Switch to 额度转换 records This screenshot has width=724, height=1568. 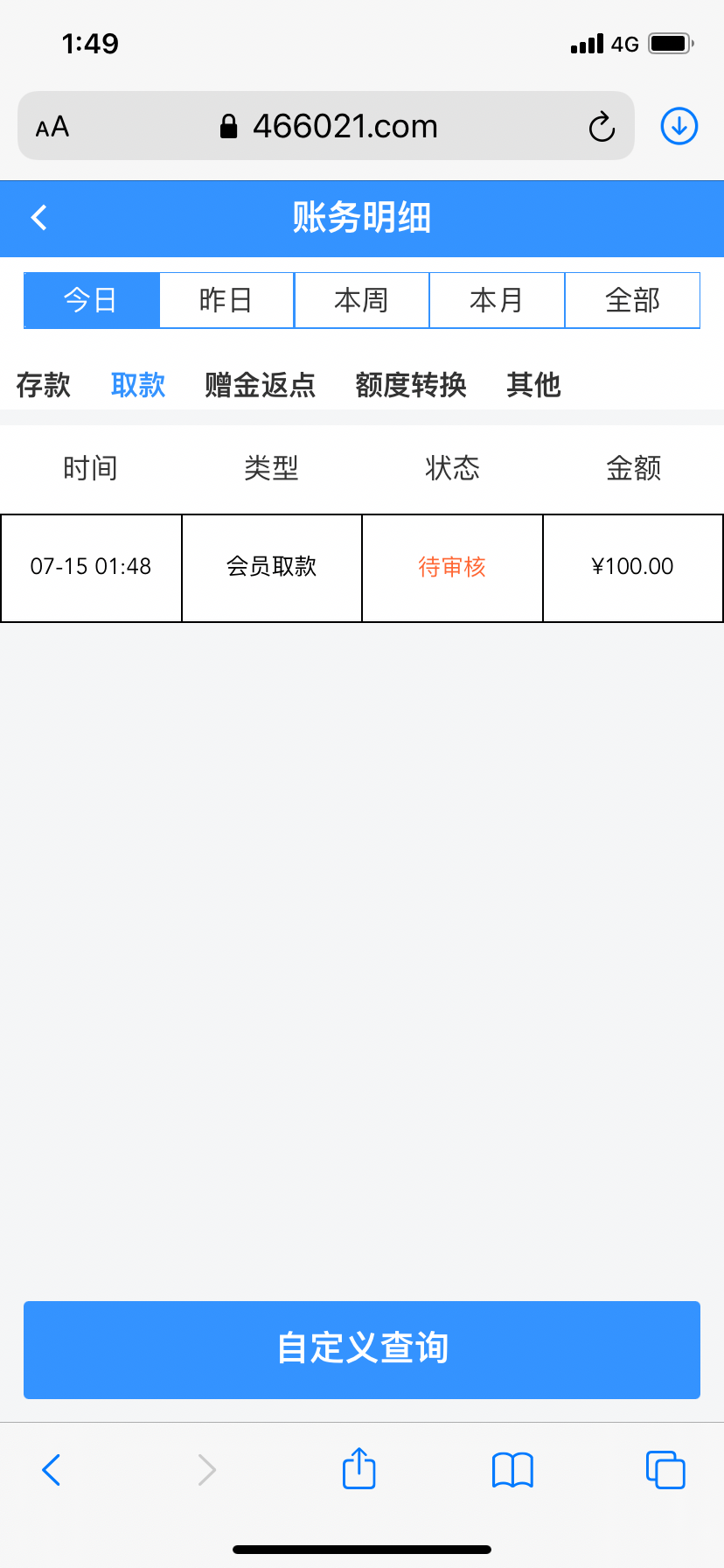[x=411, y=385]
